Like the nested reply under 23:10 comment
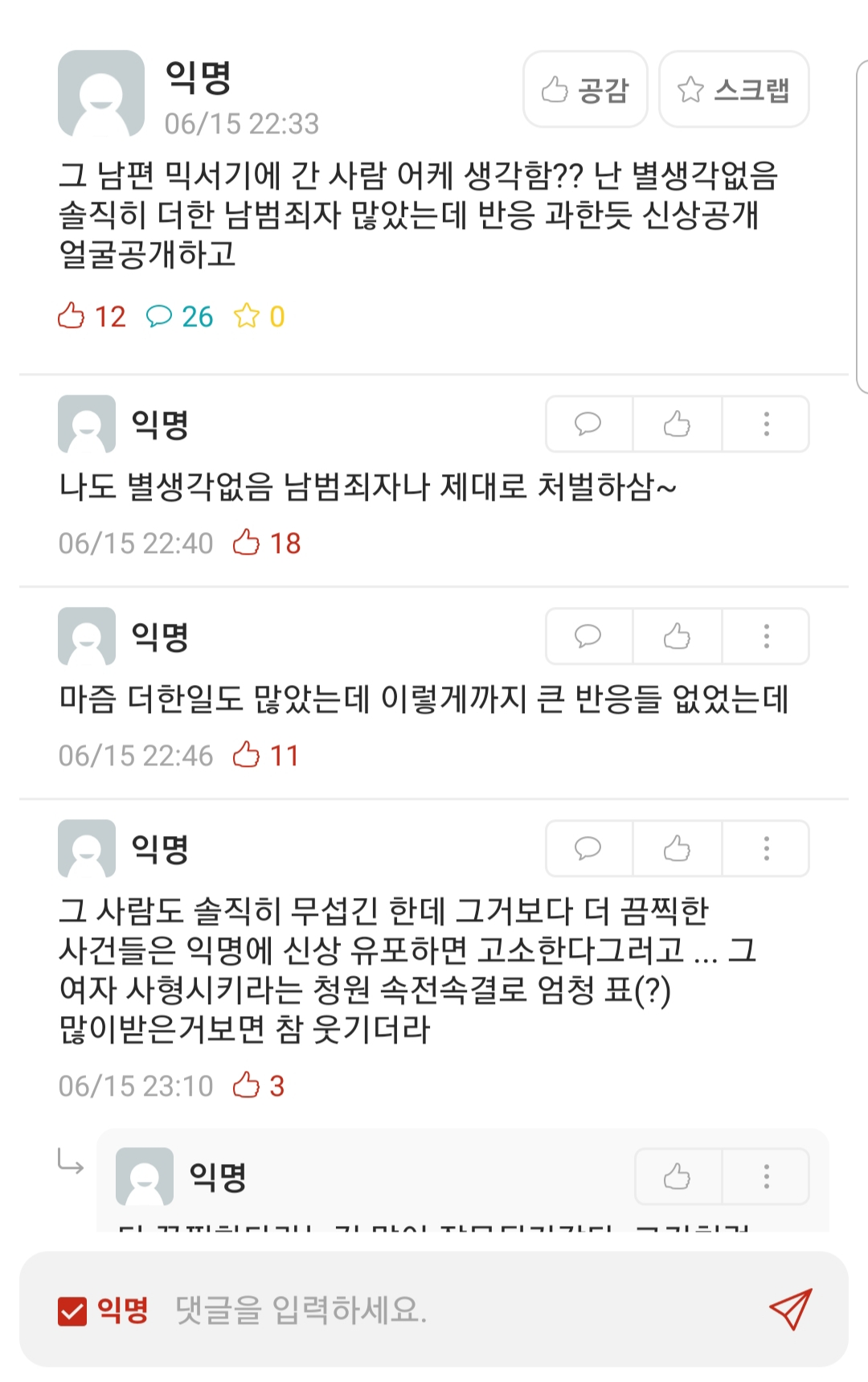The height and width of the screenshot is (1382, 868). tap(677, 1177)
